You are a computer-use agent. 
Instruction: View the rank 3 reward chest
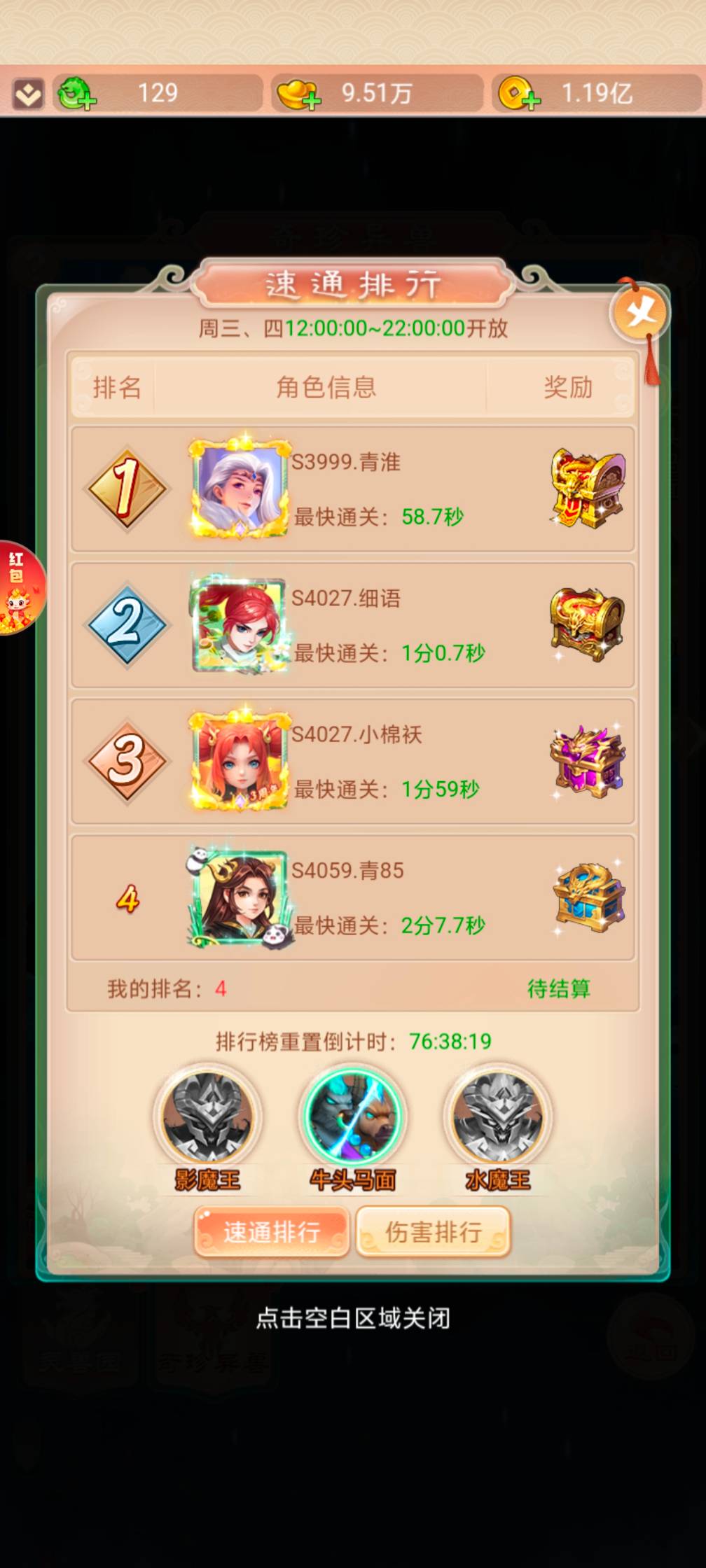pyautogui.click(x=588, y=760)
